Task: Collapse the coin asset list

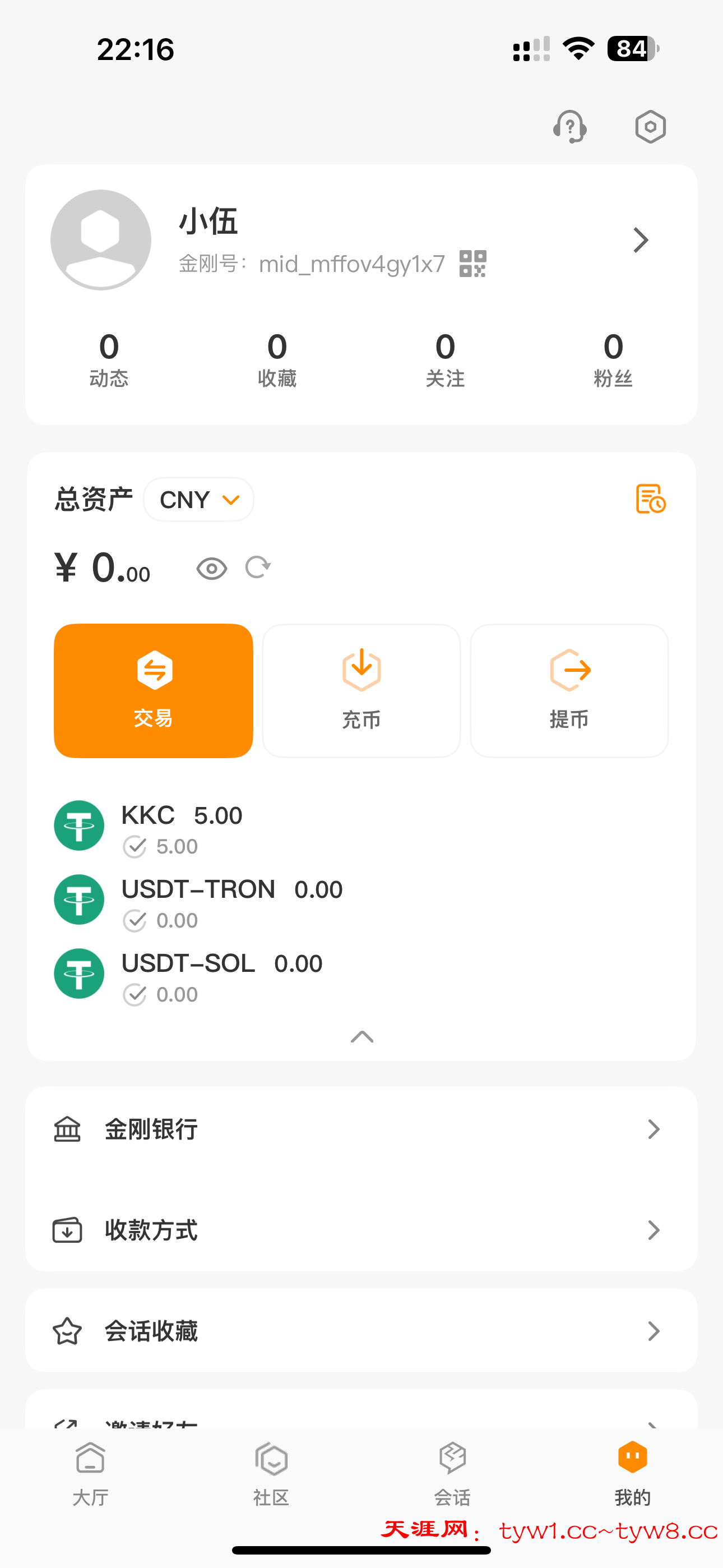Action: pyautogui.click(x=362, y=1036)
